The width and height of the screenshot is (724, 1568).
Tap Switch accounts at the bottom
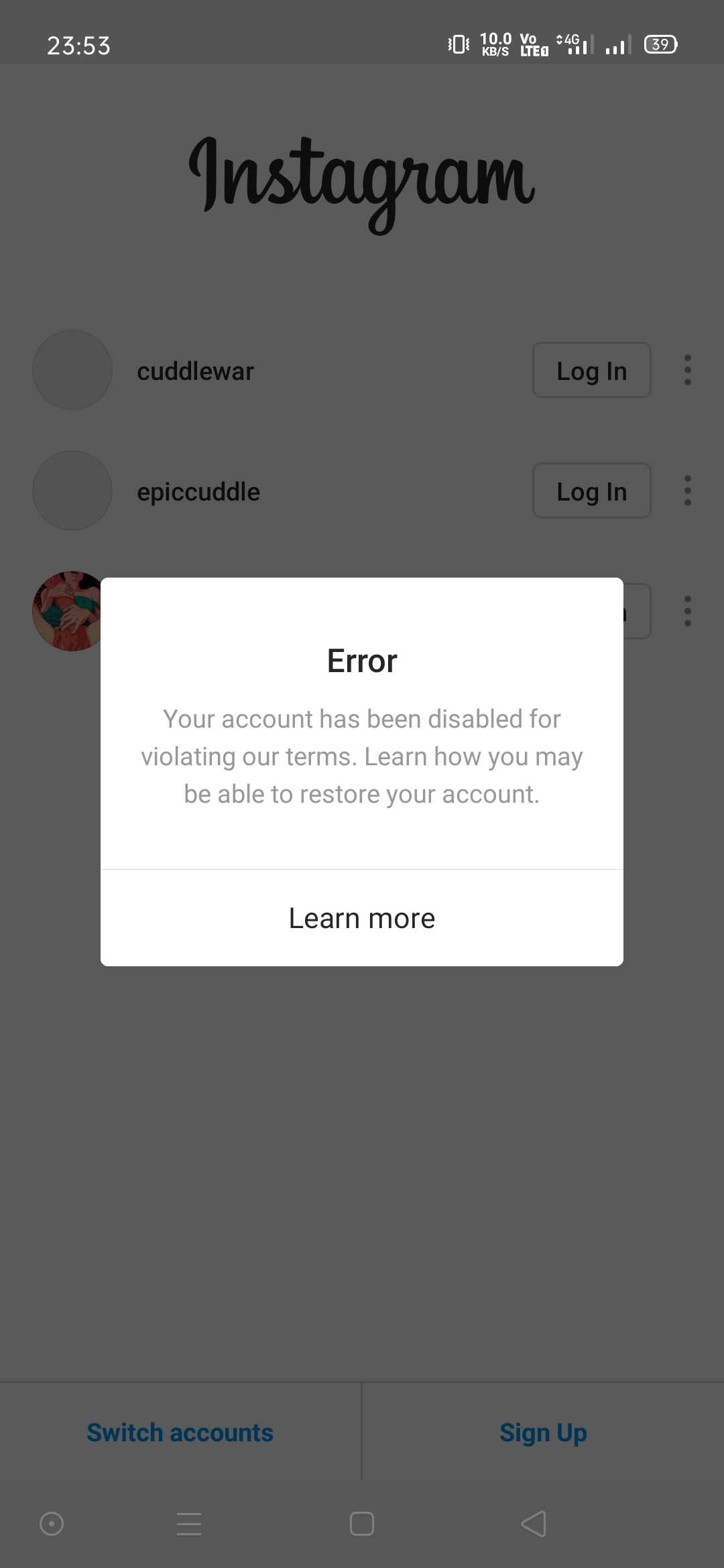180,1433
